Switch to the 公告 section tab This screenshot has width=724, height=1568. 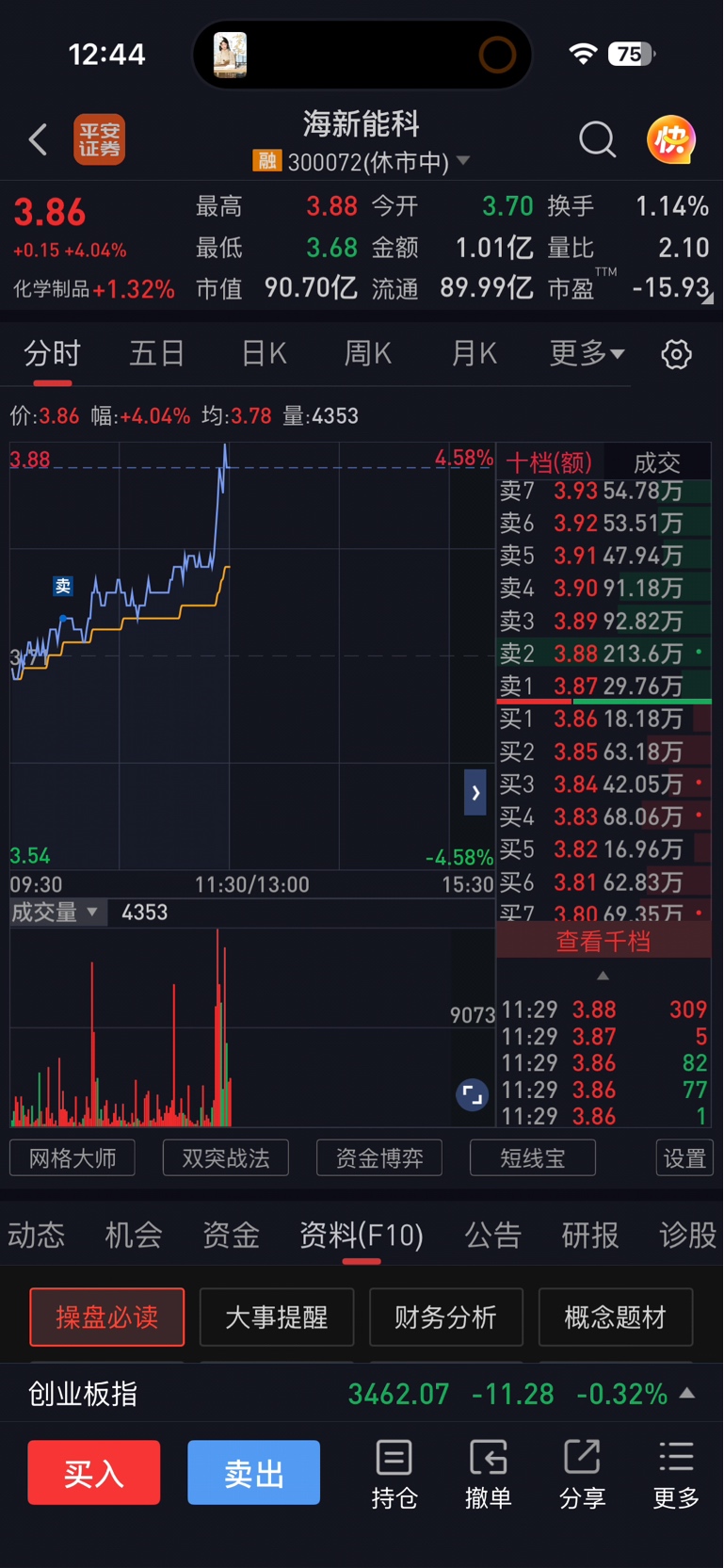(x=492, y=1235)
